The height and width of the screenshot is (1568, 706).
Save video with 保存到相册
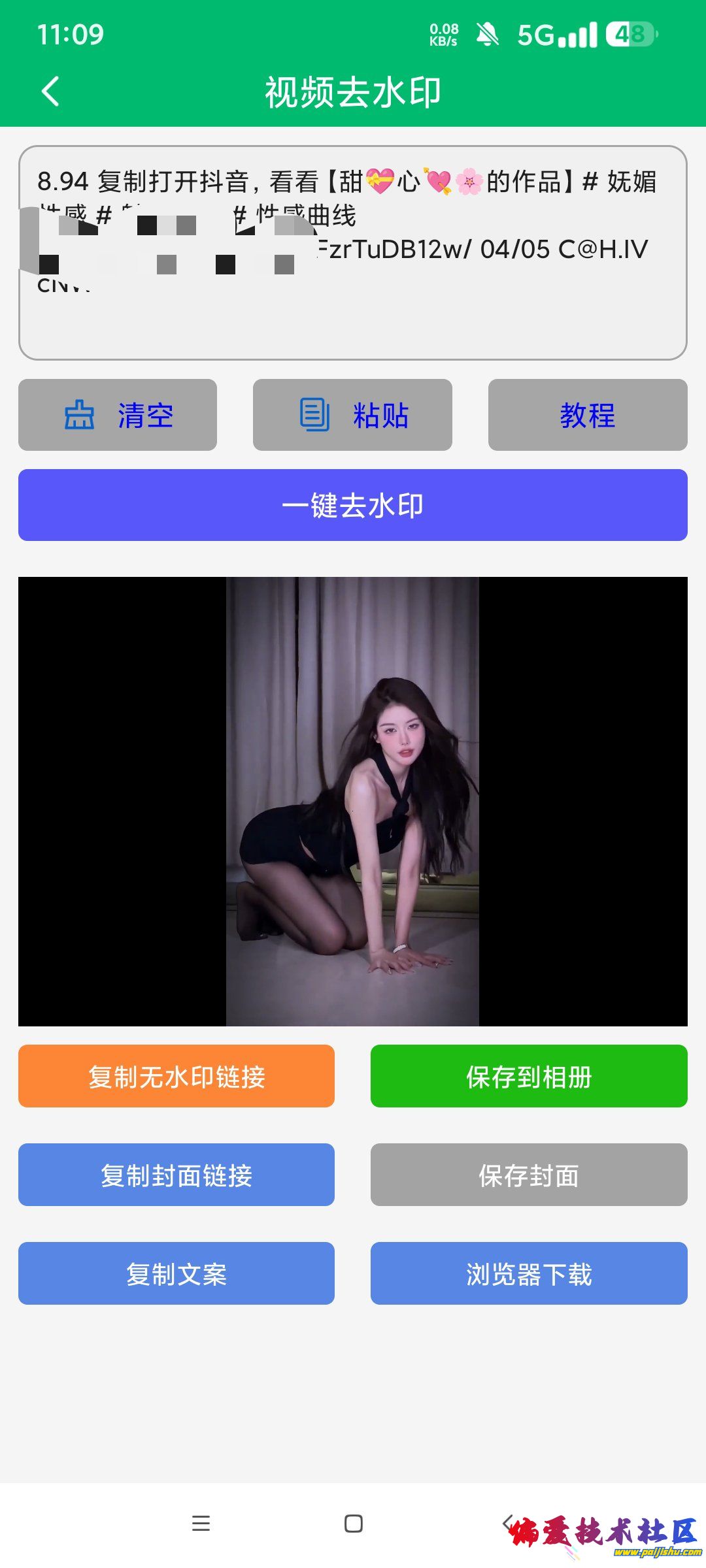(x=529, y=1076)
